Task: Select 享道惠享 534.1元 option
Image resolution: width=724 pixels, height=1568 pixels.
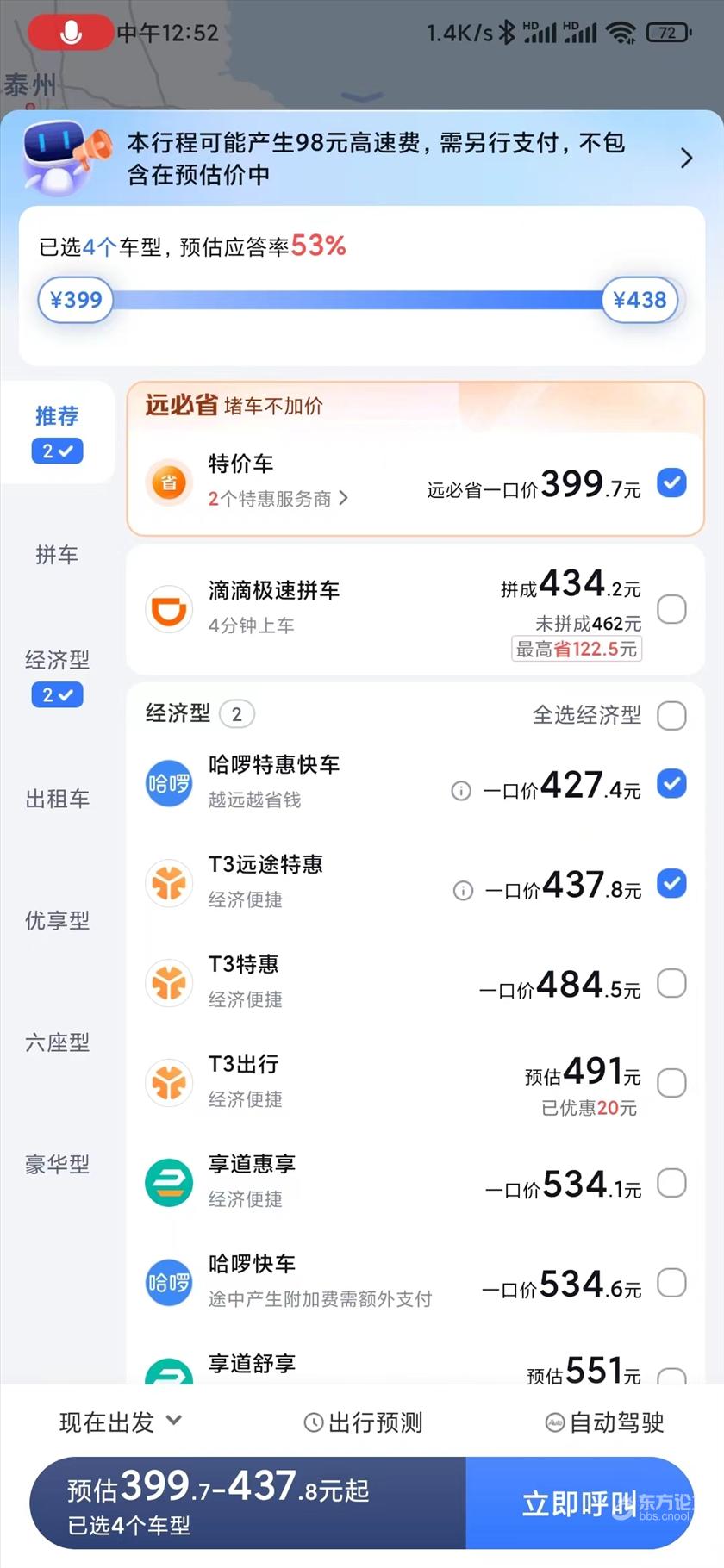Action: coord(671,1183)
